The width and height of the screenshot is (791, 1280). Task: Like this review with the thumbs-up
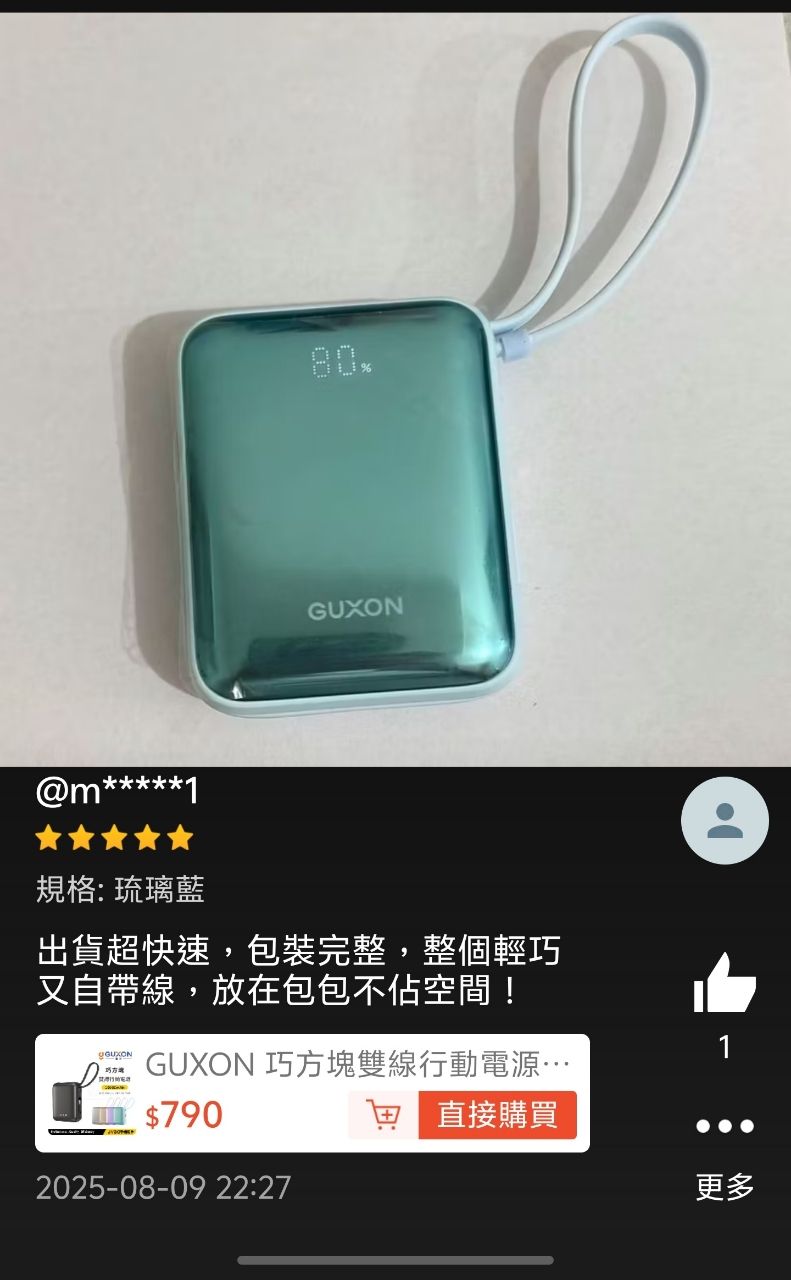pyautogui.click(x=724, y=983)
